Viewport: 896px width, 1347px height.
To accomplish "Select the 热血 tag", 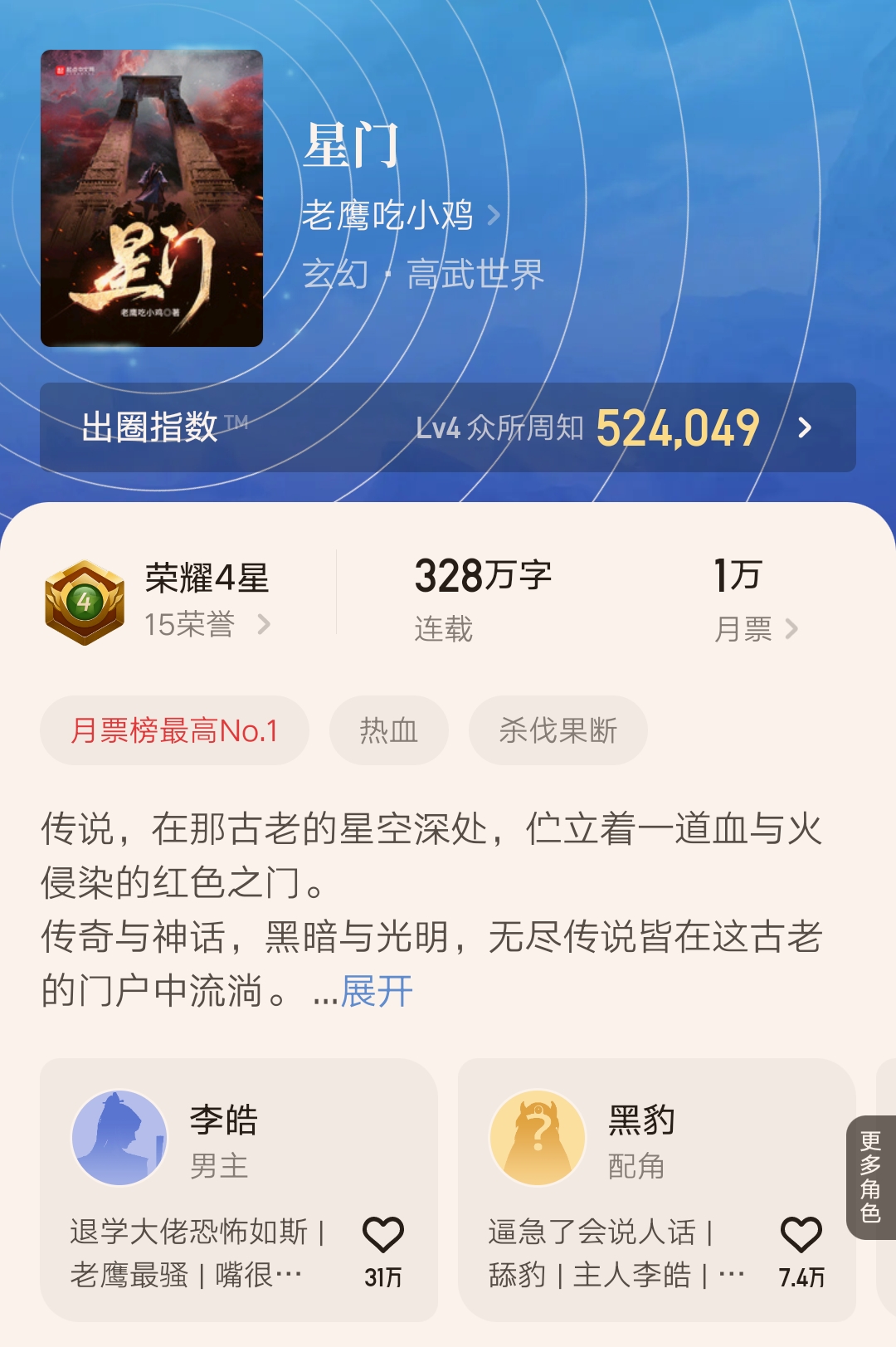I will coord(388,730).
